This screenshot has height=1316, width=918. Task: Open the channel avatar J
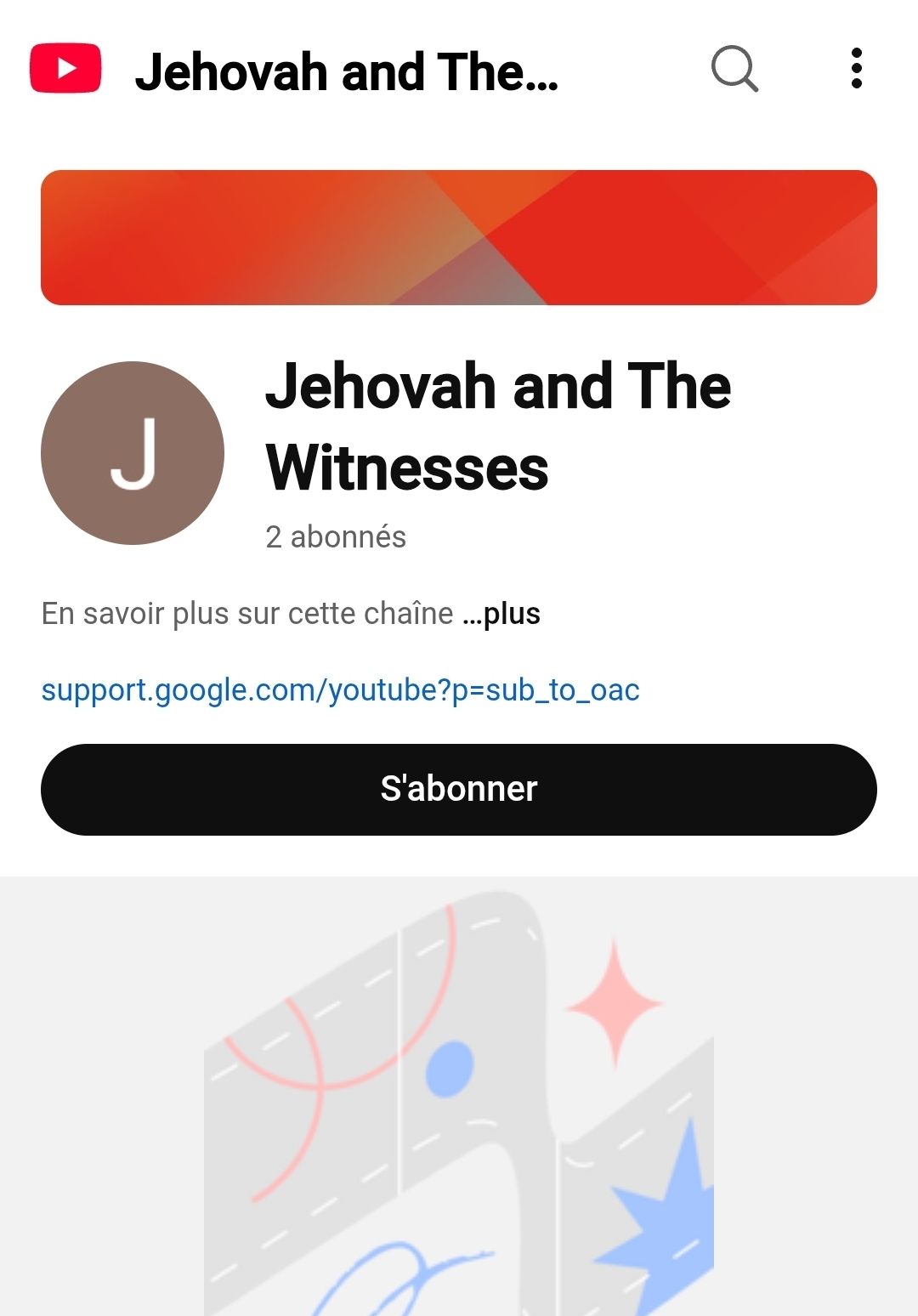(x=133, y=453)
